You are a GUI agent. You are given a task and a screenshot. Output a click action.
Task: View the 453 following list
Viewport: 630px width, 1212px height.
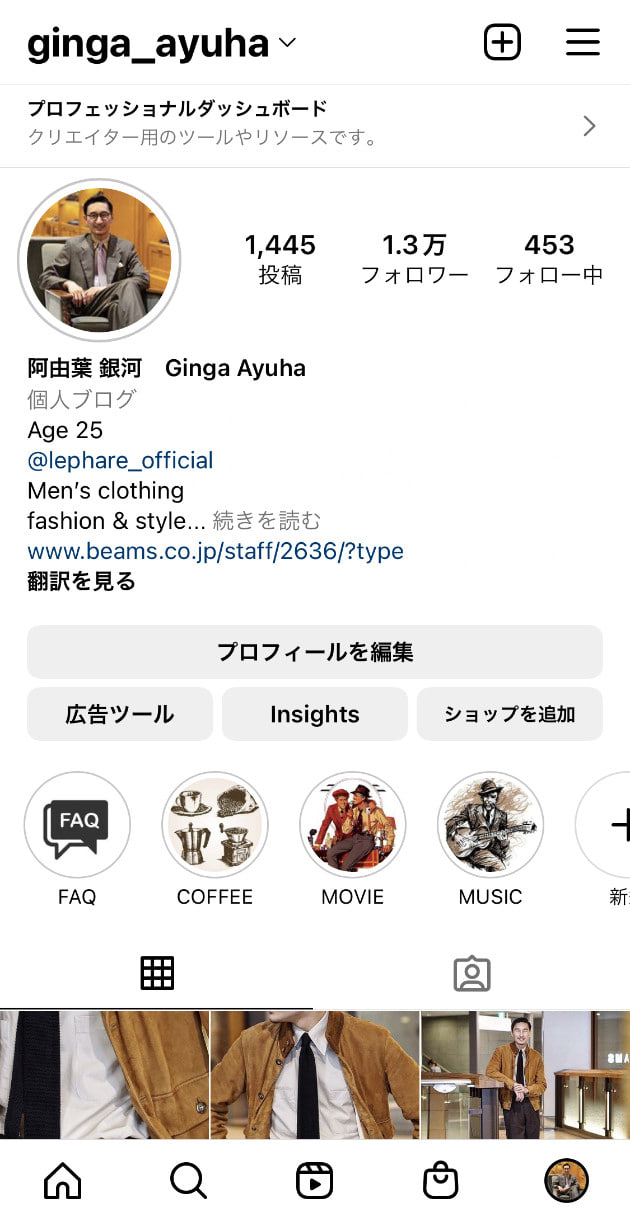coord(549,258)
